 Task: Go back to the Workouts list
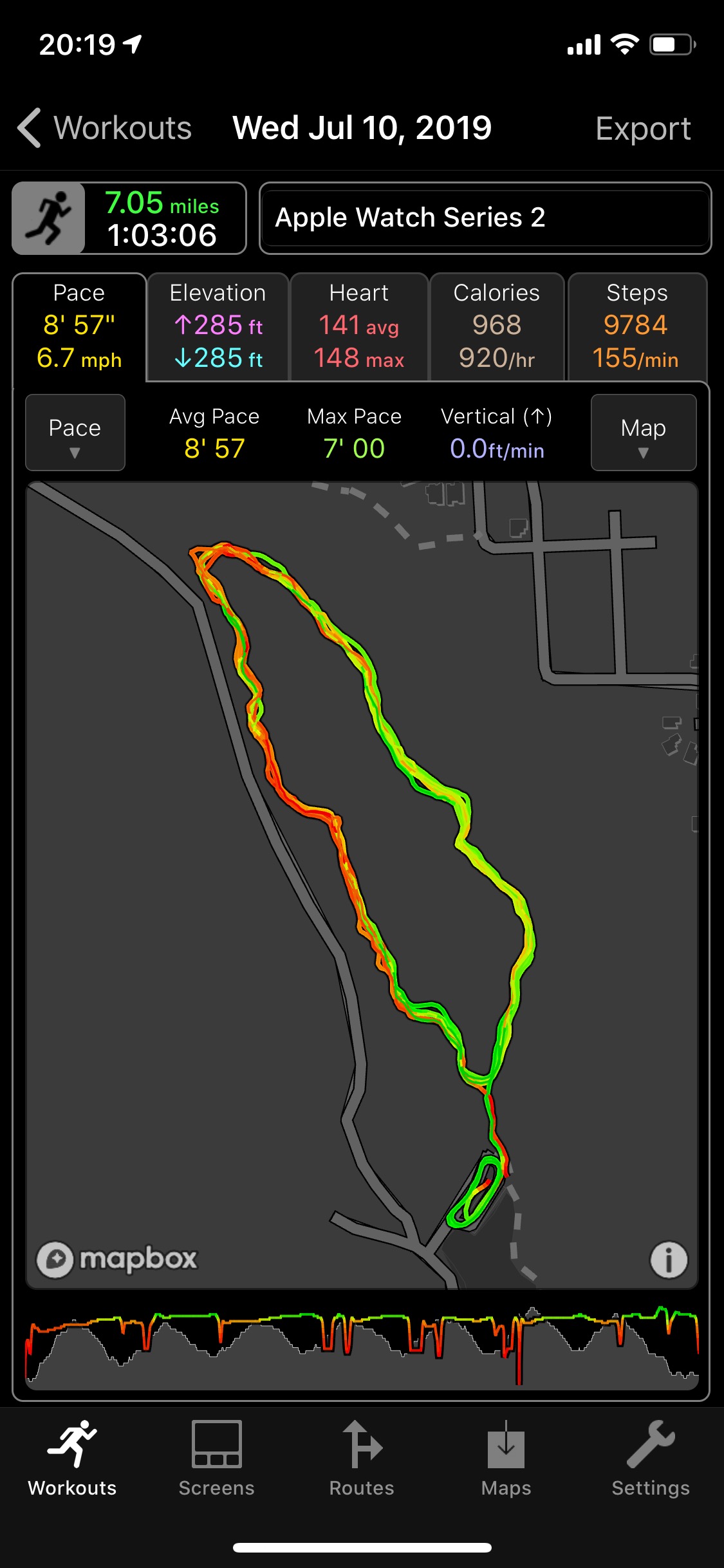pyautogui.click(x=104, y=128)
